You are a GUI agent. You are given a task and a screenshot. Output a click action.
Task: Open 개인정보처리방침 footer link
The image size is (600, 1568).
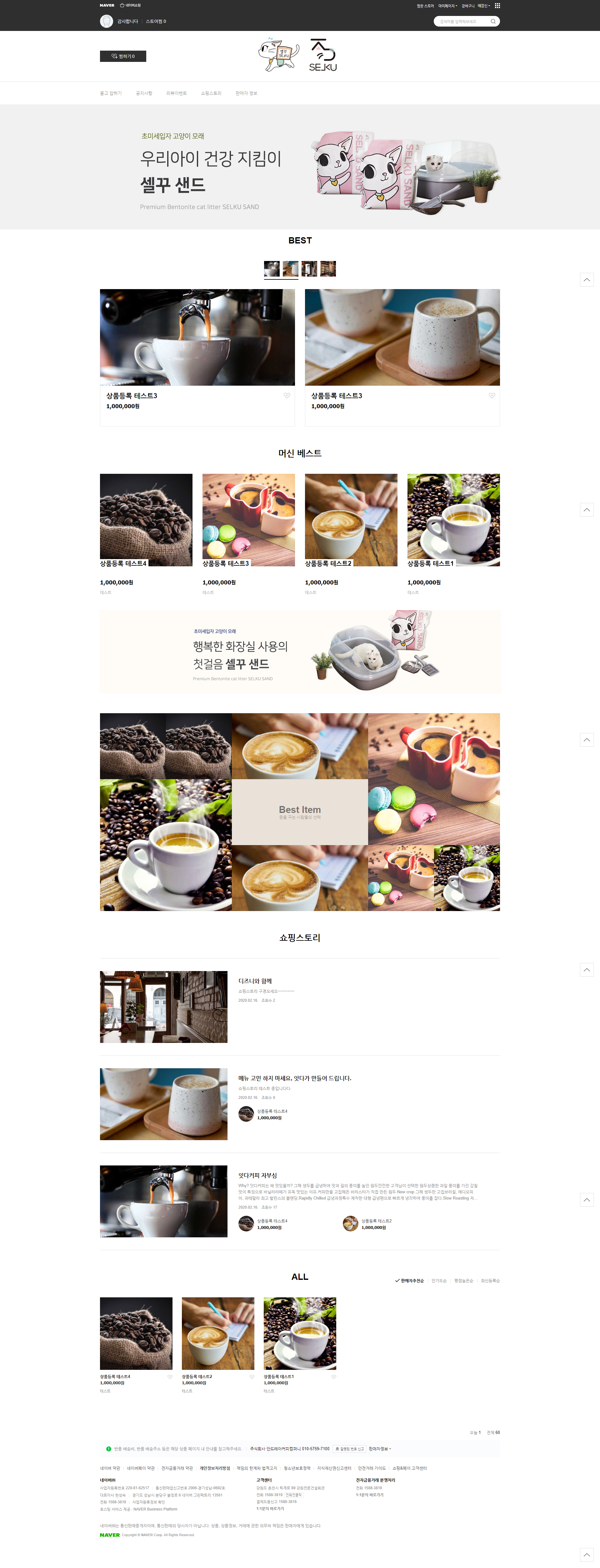click(x=215, y=1468)
